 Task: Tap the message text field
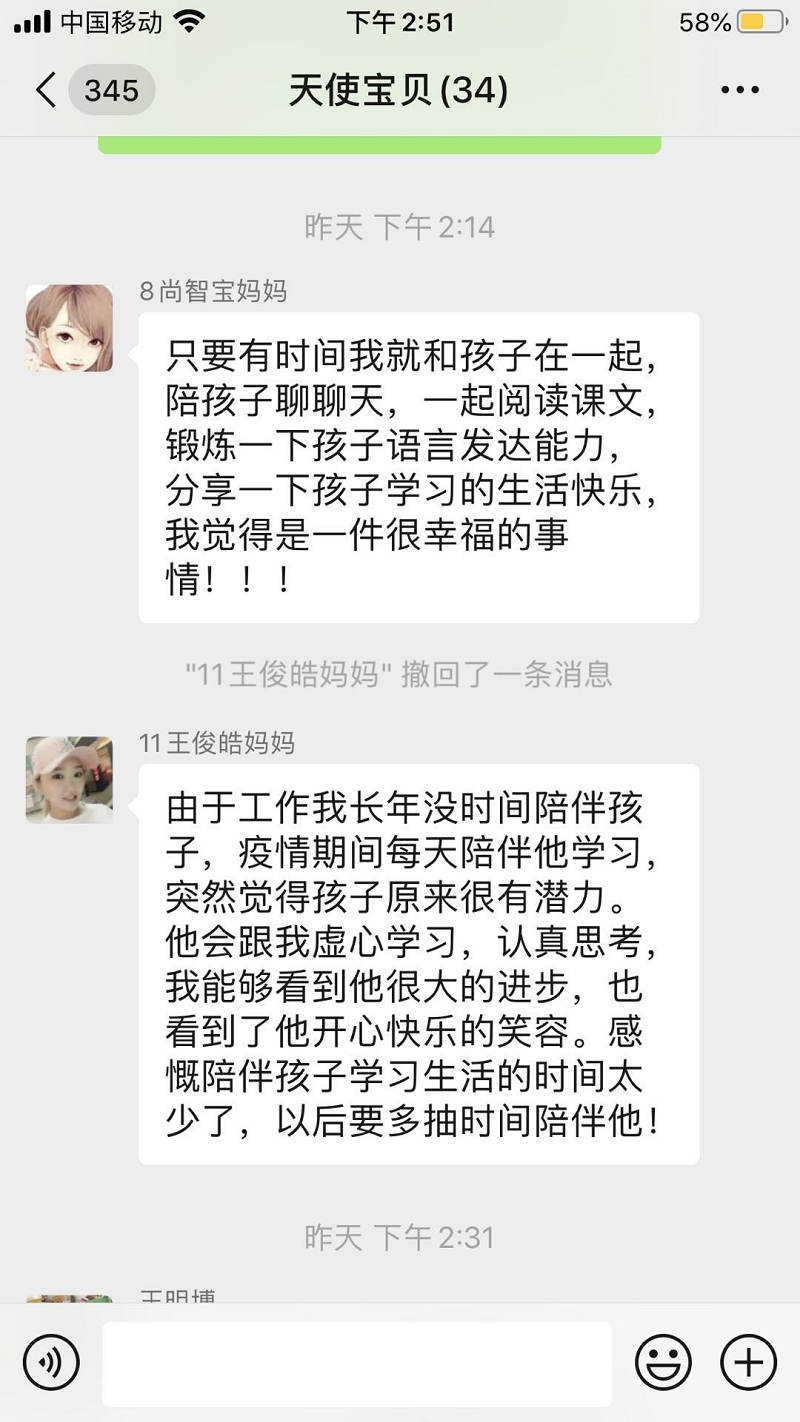(x=357, y=1364)
